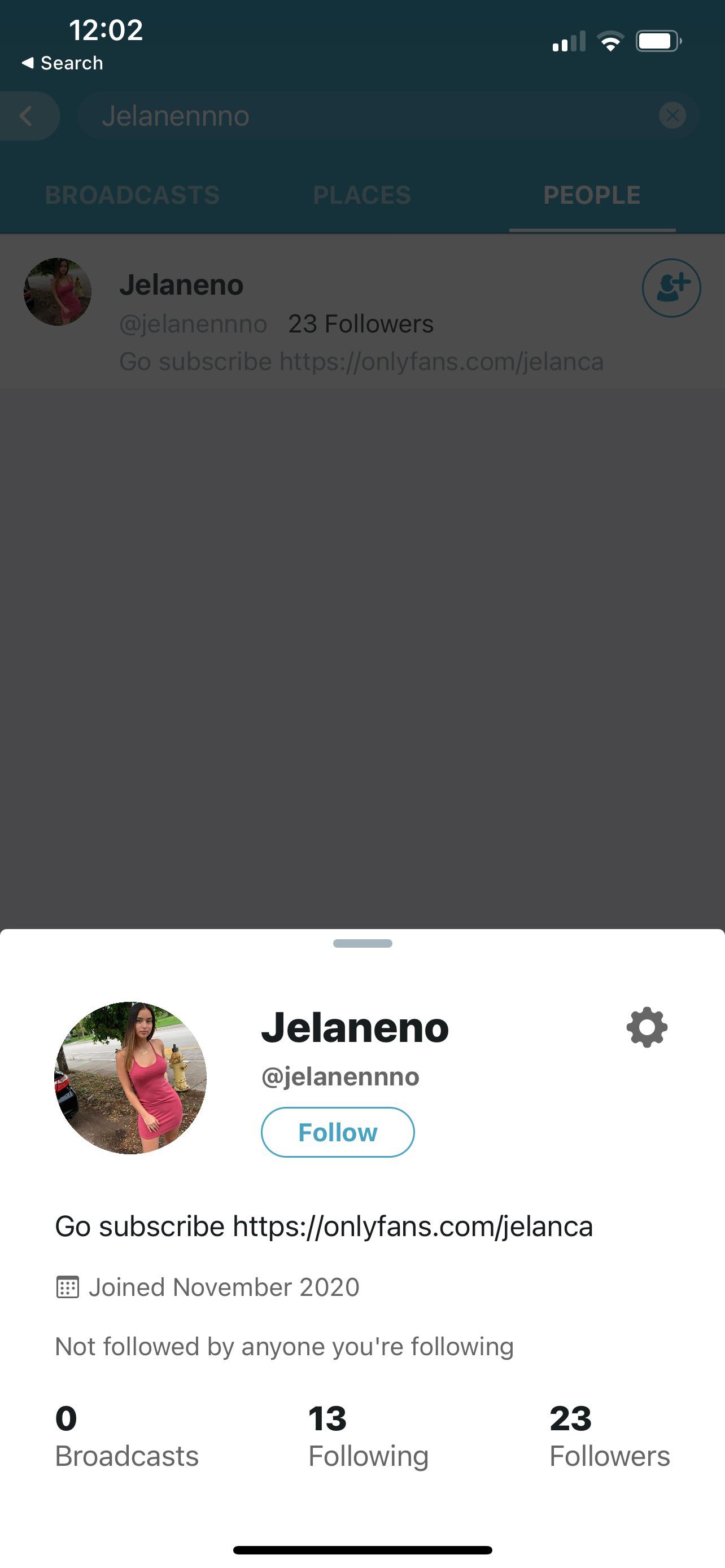725x1568 pixels.
Task: Tap the follow person-plus icon beside Jelaneno
Action: click(671, 287)
